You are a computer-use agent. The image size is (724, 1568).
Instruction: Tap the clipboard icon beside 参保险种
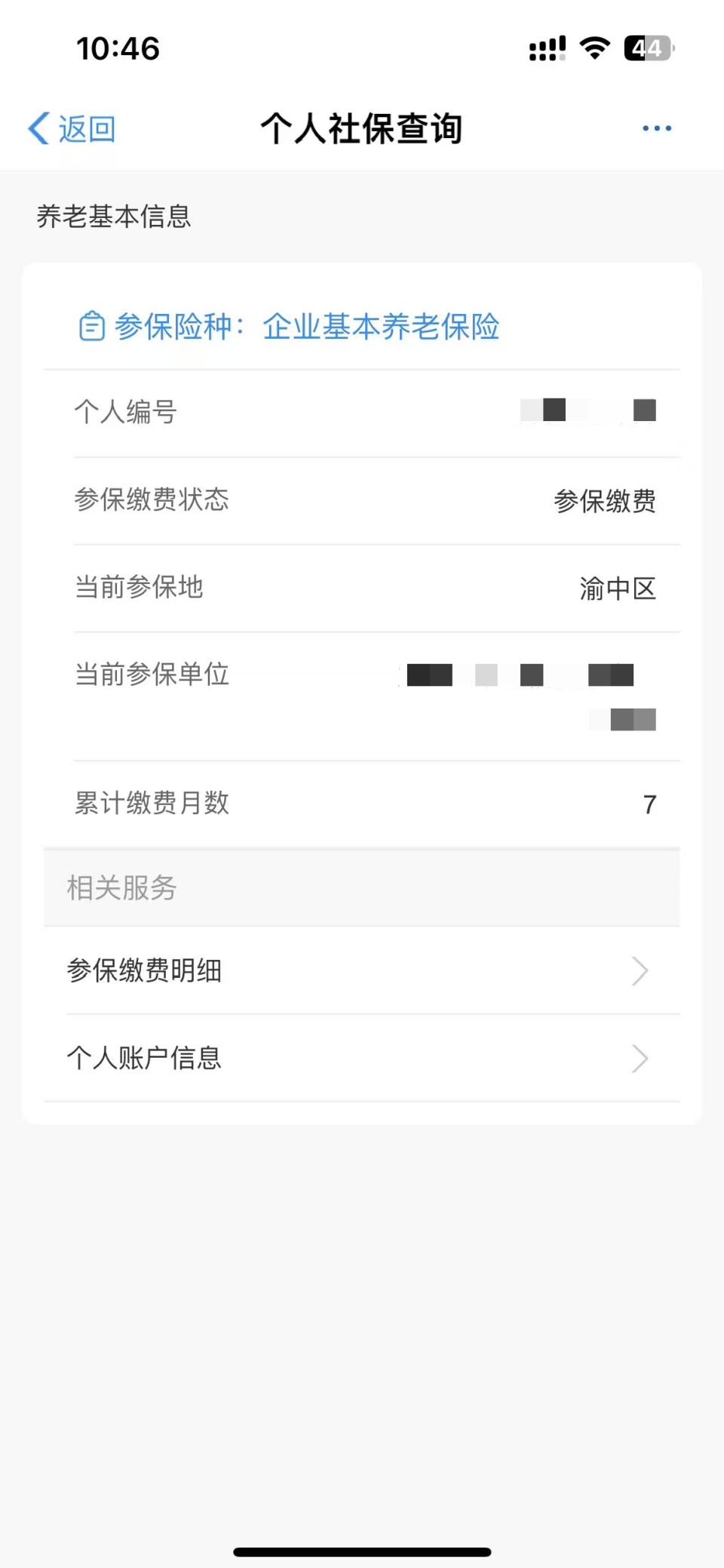(92, 327)
